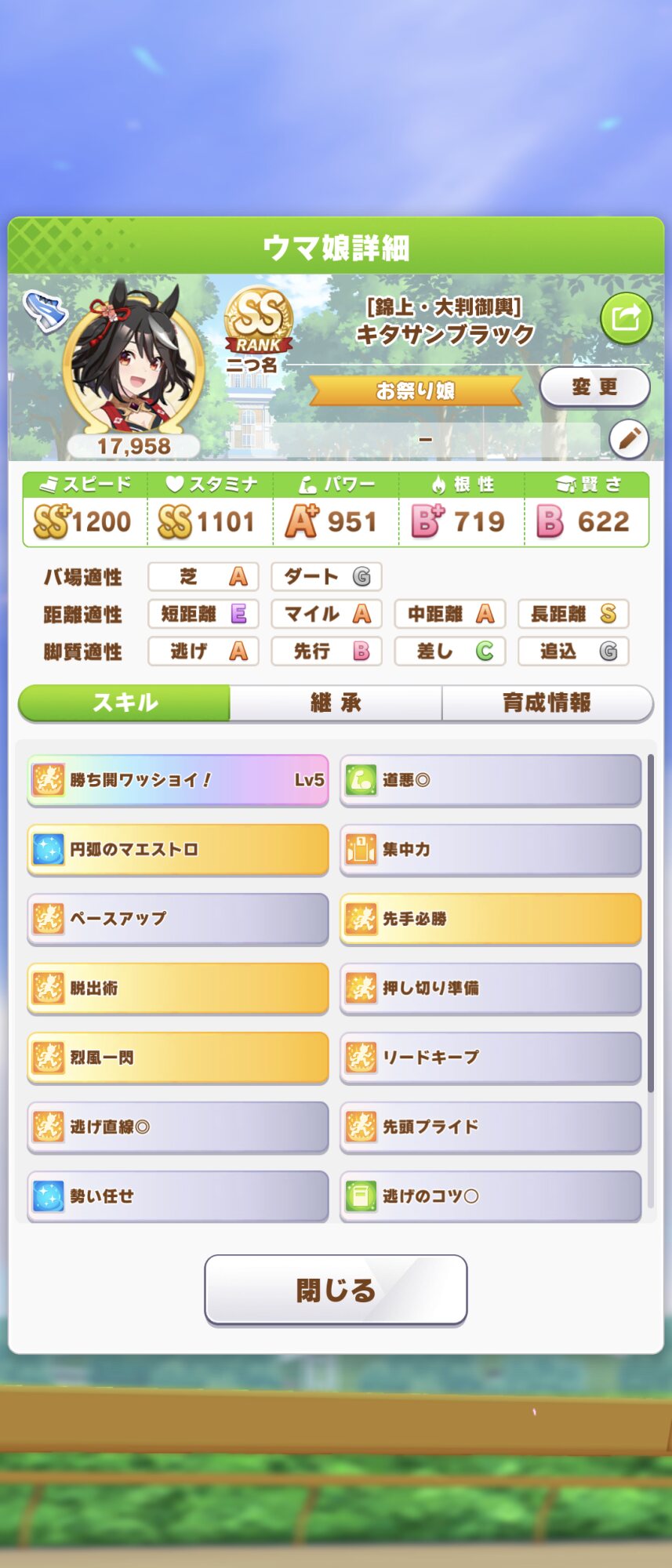Select the 烈風一閃 skill
672x1568 pixels.
(178, 1057)
